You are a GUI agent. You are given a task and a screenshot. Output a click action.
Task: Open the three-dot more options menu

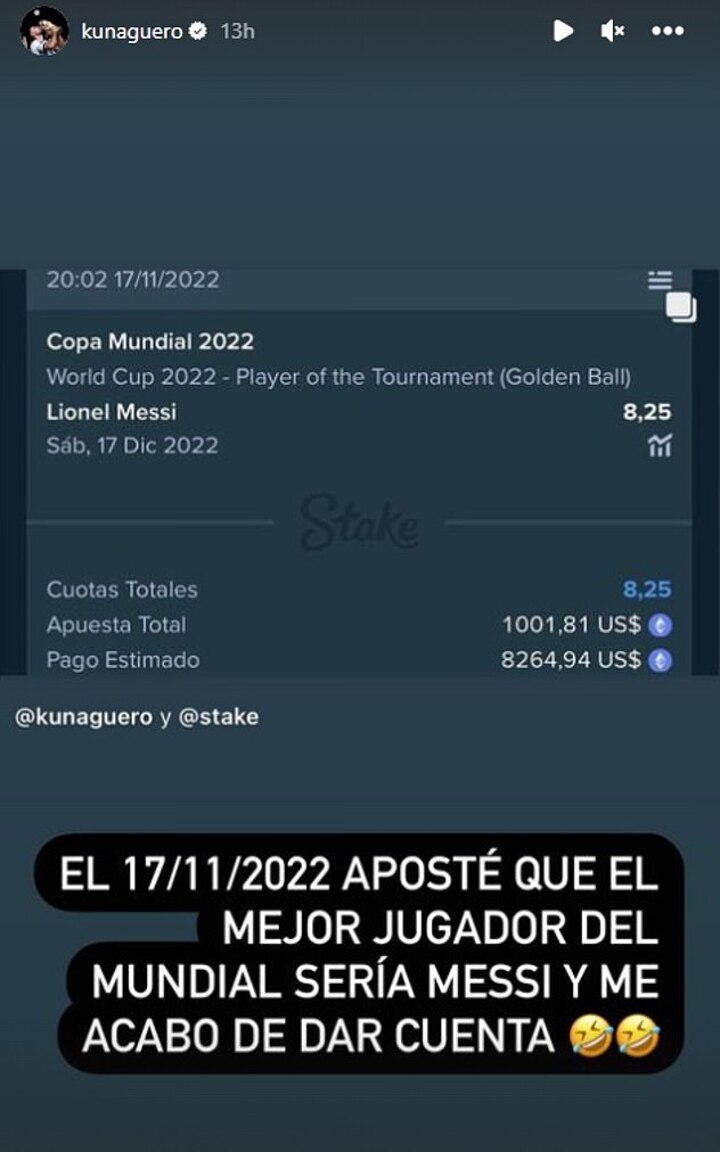667,31
